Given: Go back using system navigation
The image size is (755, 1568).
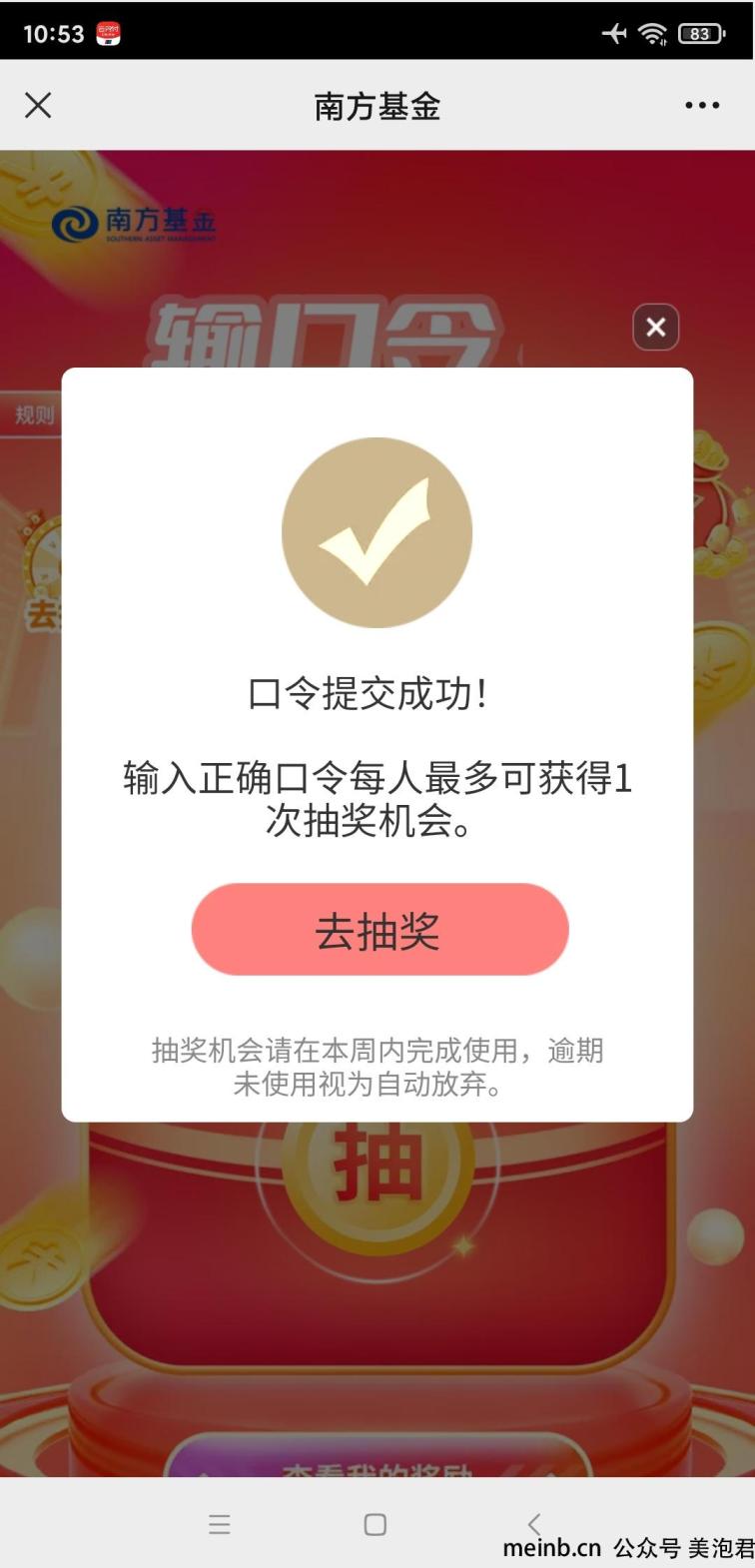Looking at the screenshot, I should pos(534,1523).
